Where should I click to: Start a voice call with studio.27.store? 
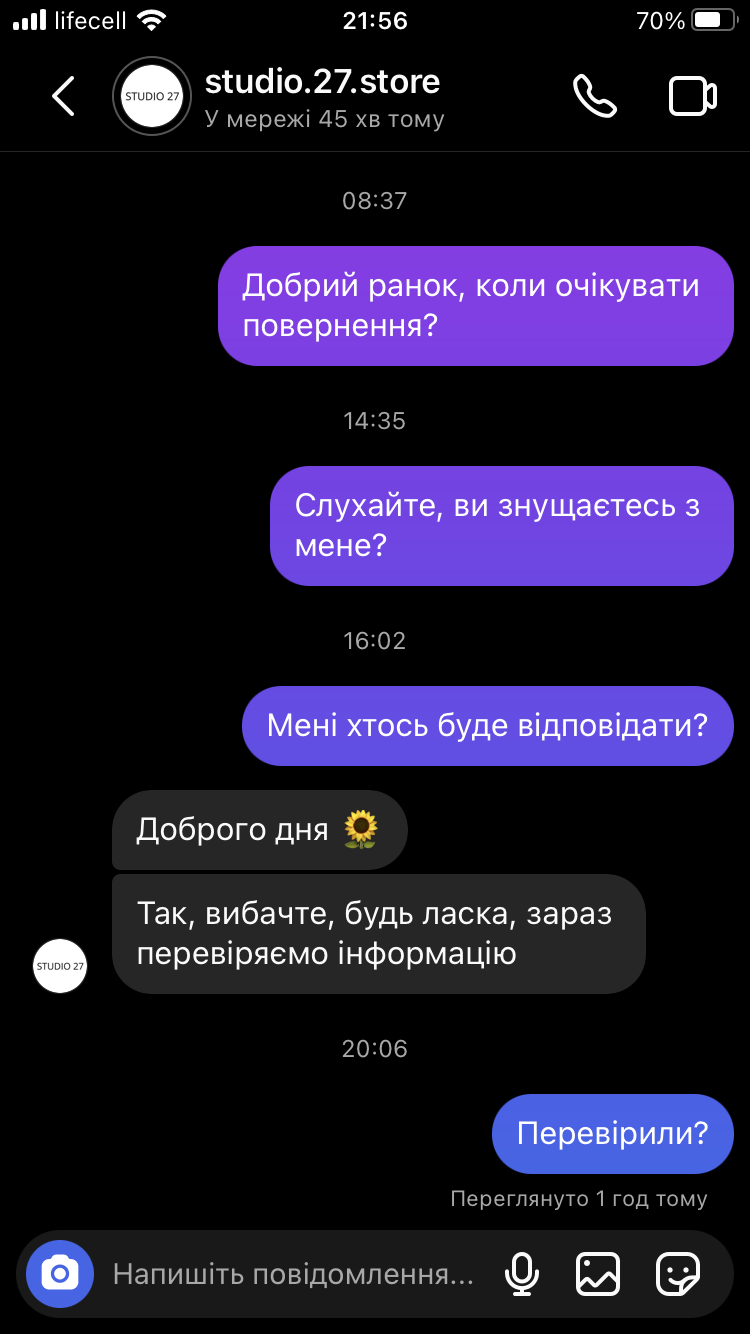coord(594,96)
